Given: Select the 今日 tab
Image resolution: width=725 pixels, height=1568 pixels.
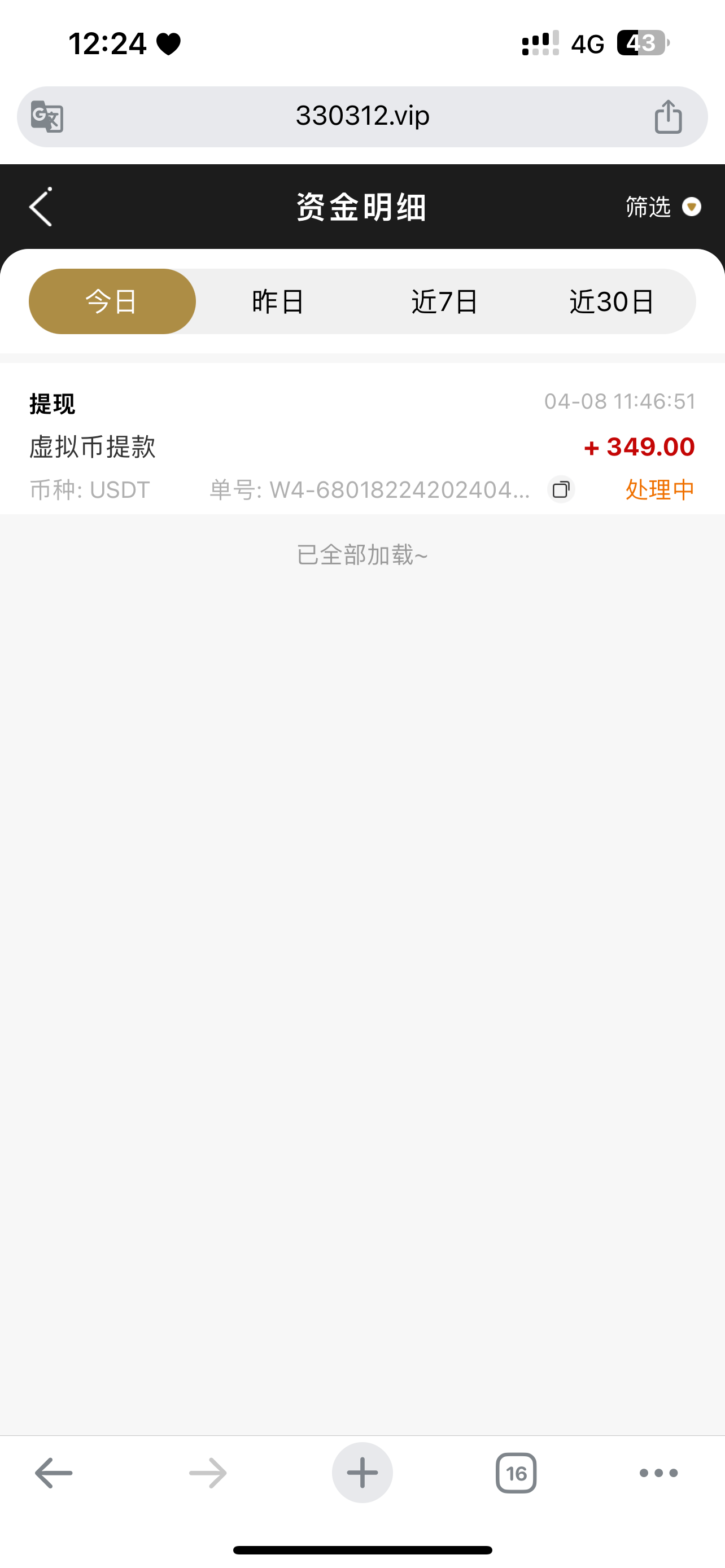Looking at the screenshot, I should coord(112,301).
